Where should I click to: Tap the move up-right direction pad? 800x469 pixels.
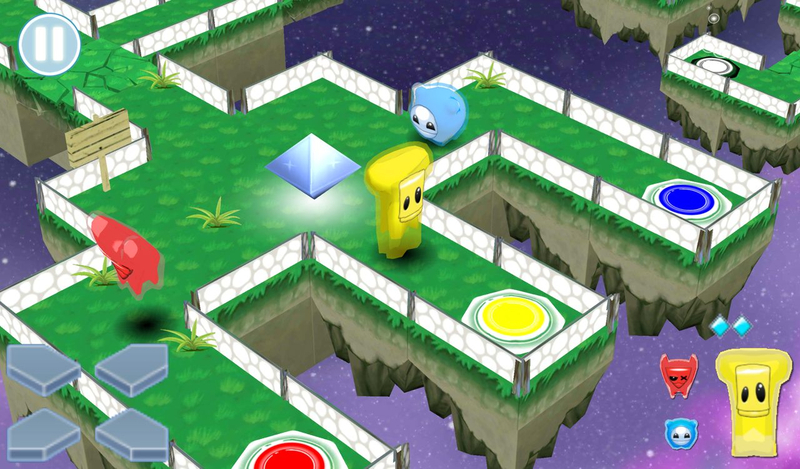click(x=132, y=367)
